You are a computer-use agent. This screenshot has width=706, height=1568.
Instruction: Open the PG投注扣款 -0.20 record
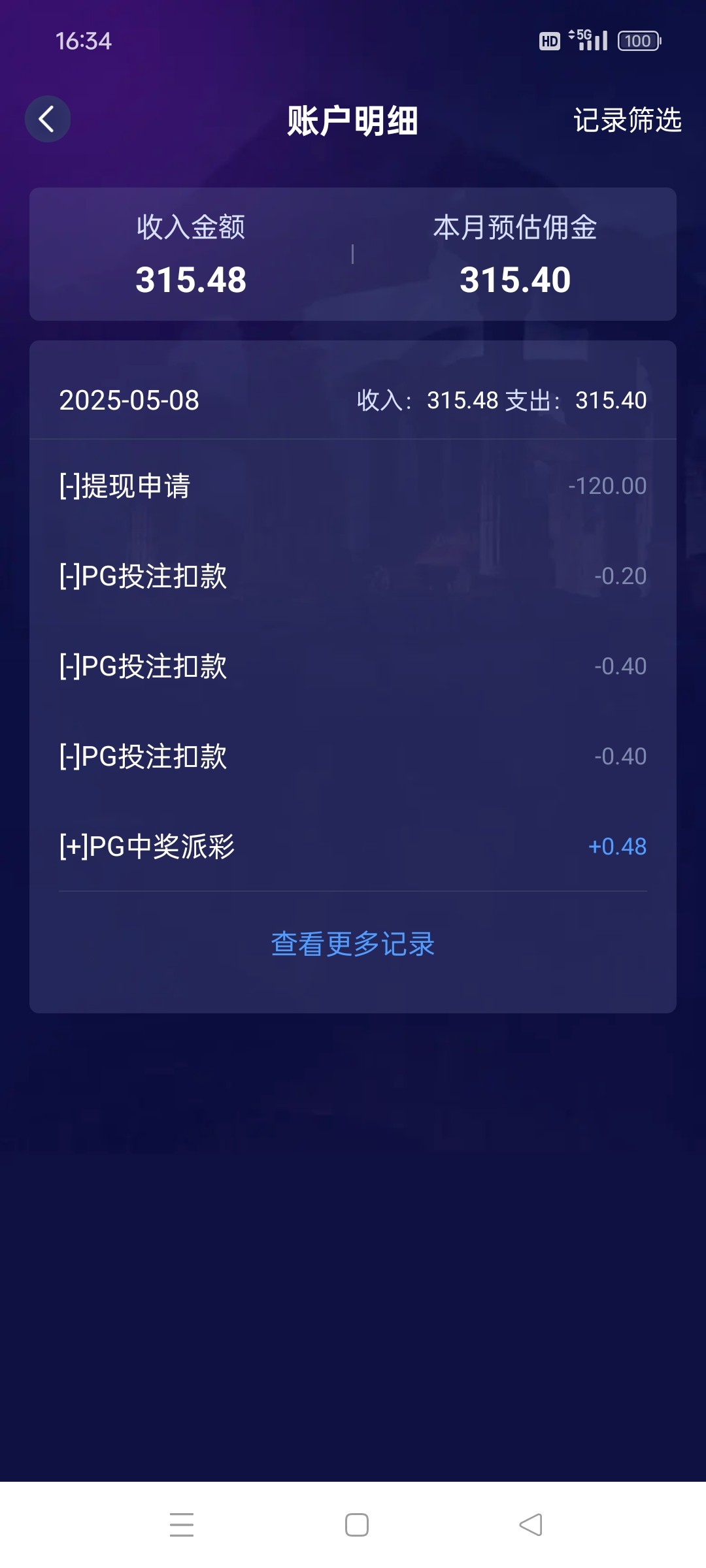(x=353, y=576)
